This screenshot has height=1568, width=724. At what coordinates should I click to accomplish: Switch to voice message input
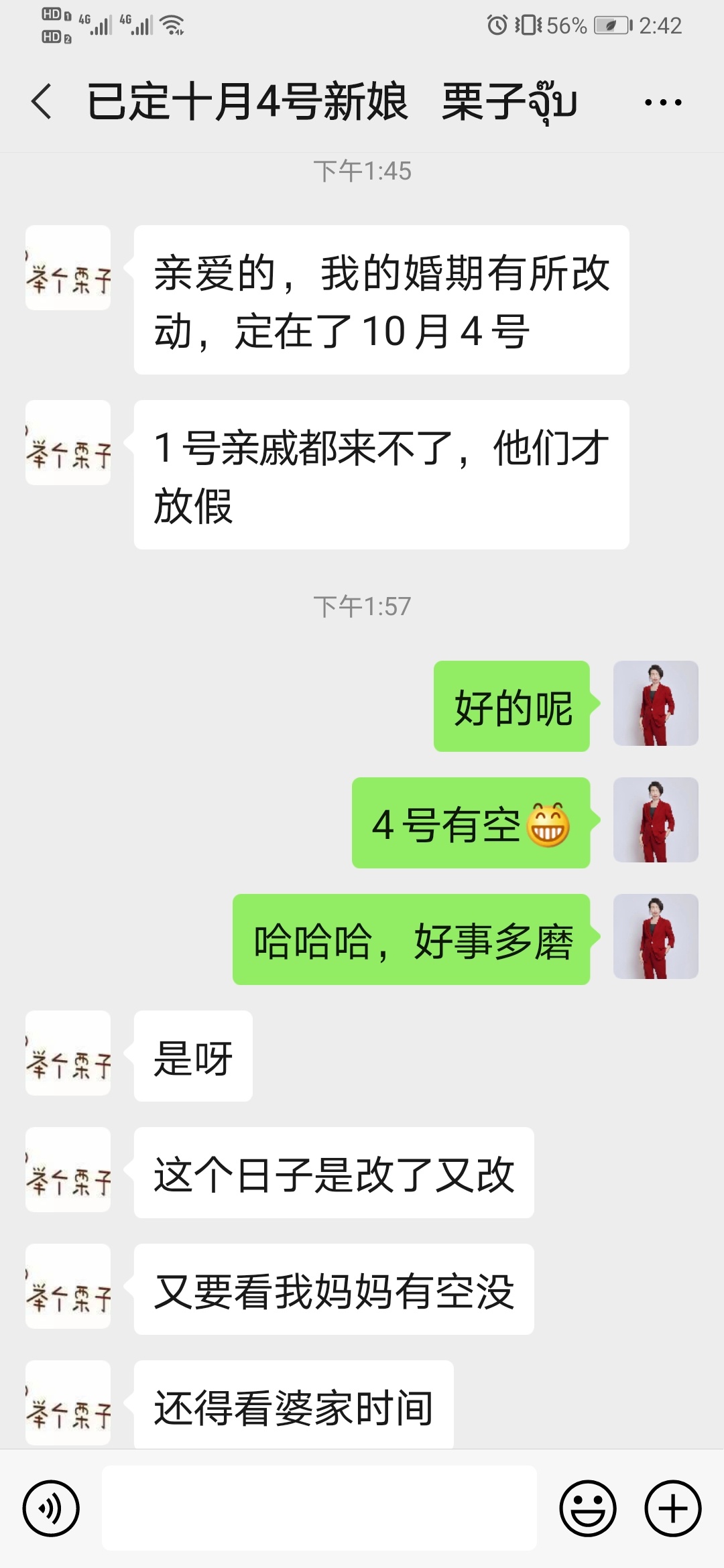(x=51, y=1508)
